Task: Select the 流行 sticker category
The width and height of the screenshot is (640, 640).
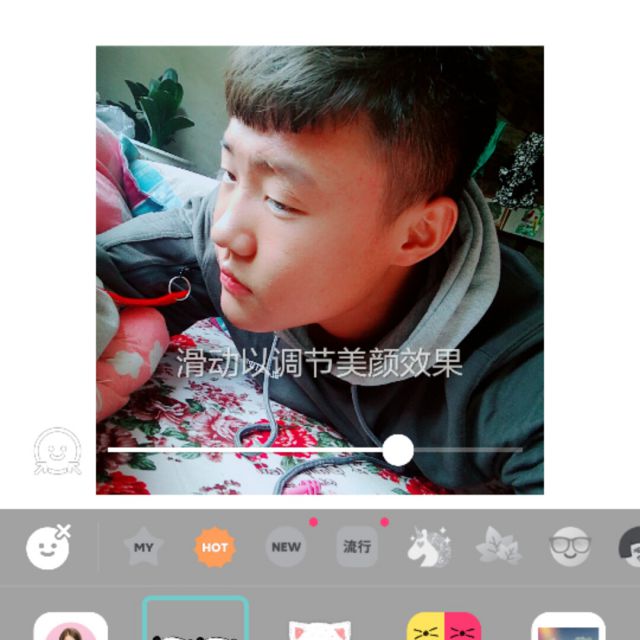Action: click(x=357, y=547)
